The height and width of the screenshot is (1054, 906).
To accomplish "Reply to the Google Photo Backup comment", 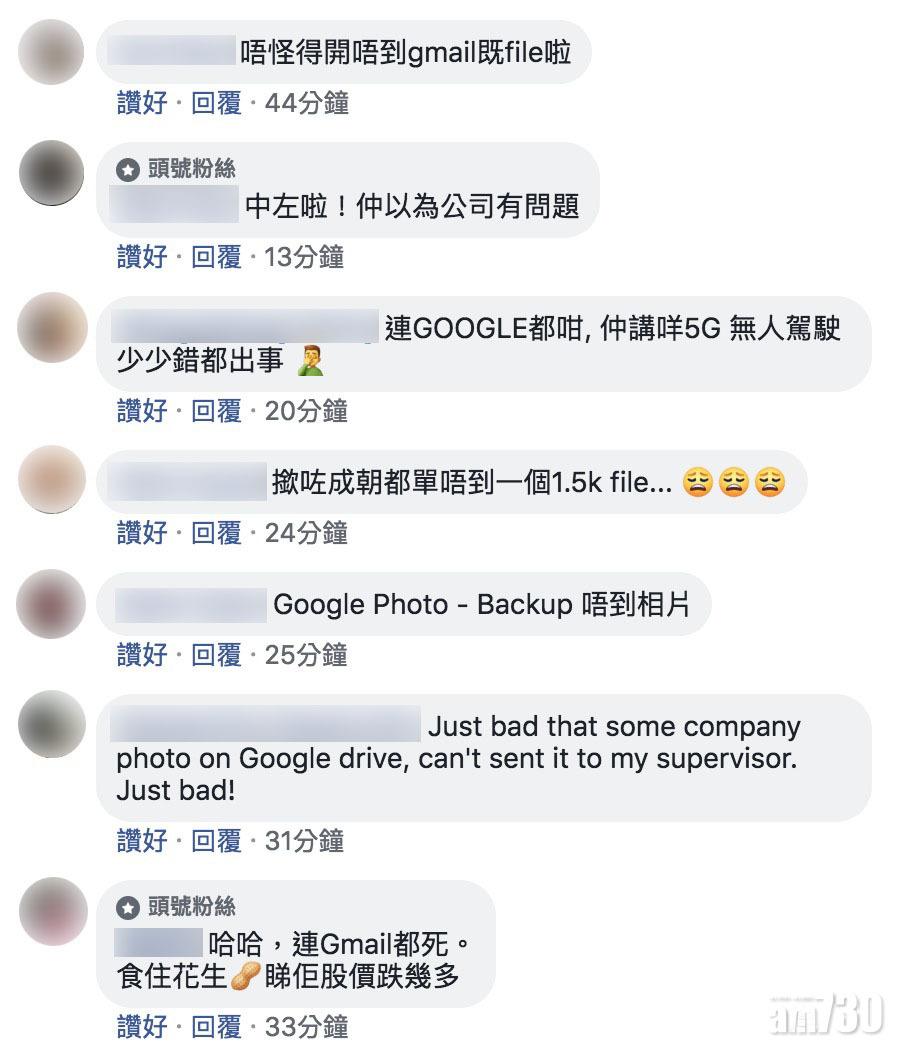I will tap(216, 654).
